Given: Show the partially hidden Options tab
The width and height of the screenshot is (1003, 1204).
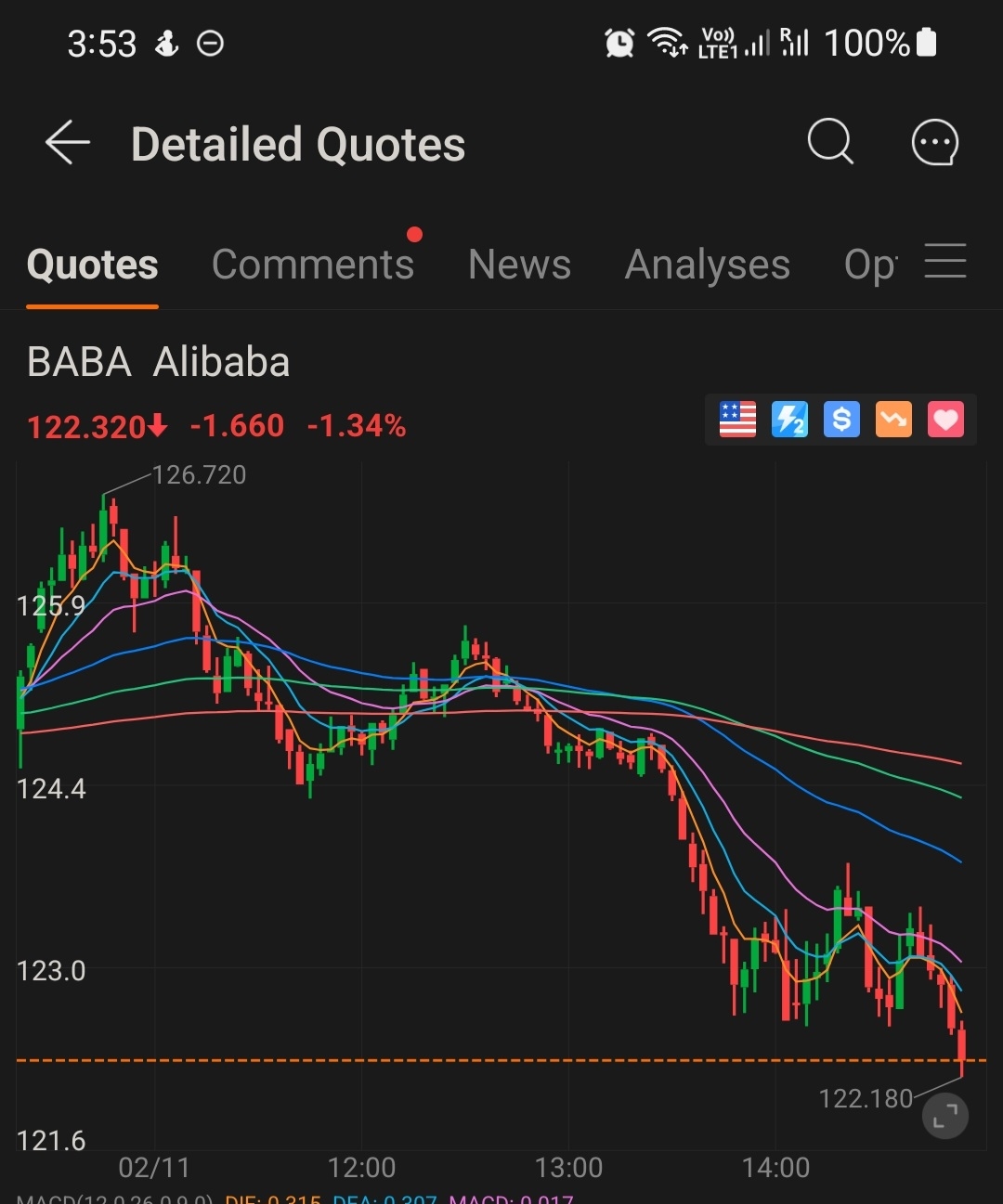Looking at the screenshot, I should point(869,265).
